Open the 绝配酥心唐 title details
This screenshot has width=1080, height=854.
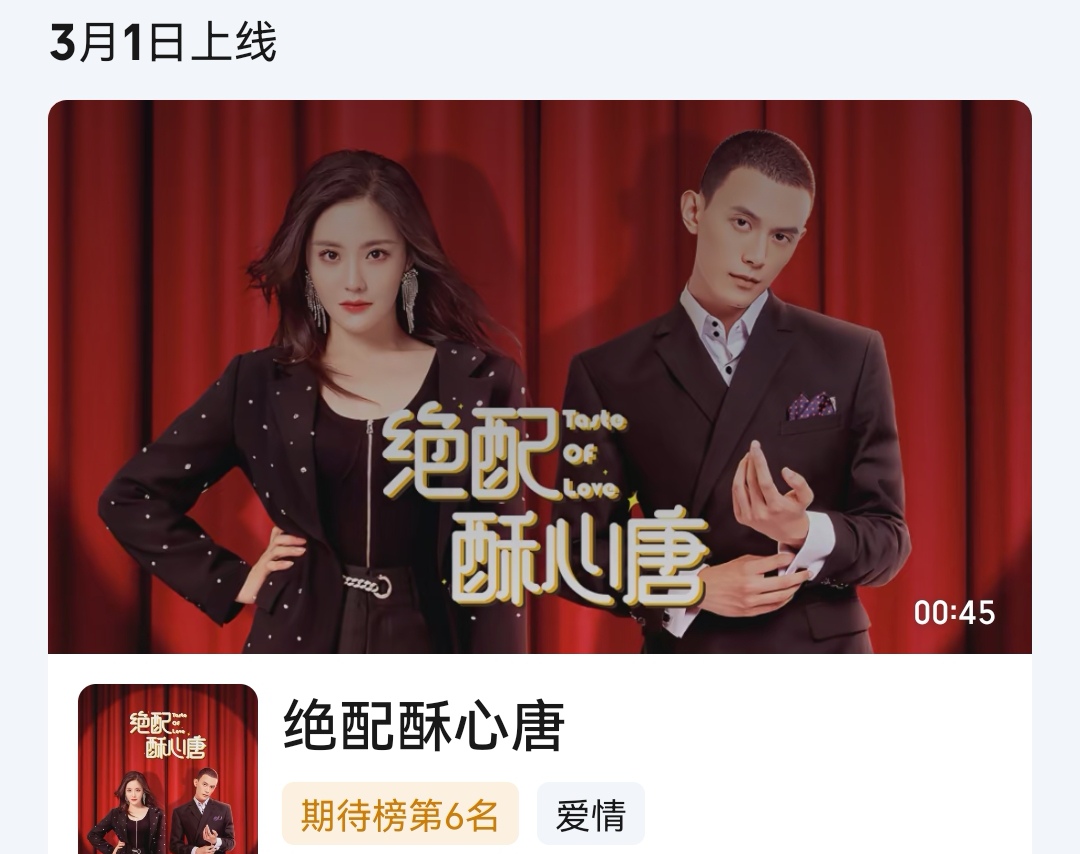point(424,726)
